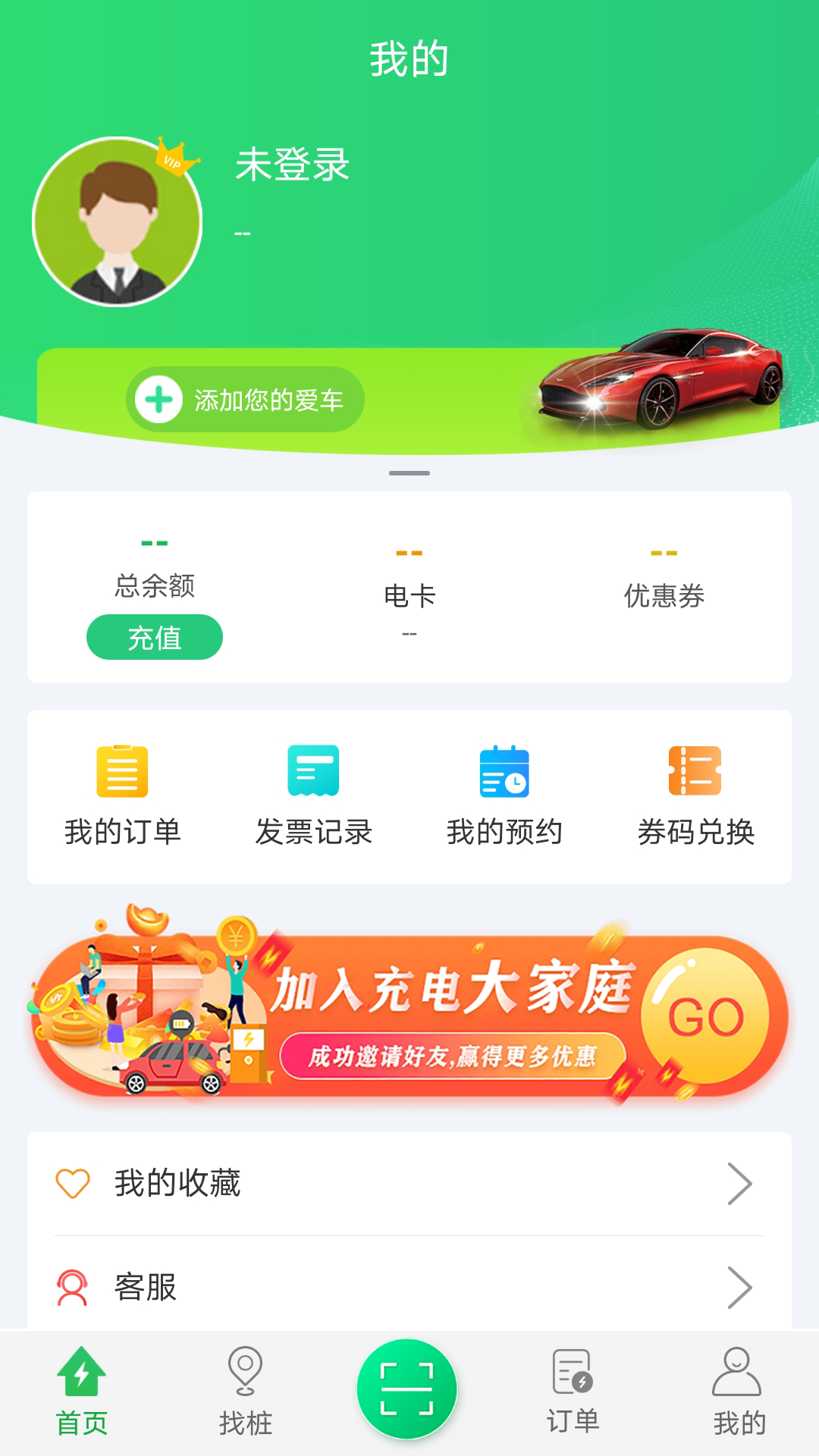819x1456 pixels.
Task: Switch to the 找桩 tab
Action: tap(246, 1392)
